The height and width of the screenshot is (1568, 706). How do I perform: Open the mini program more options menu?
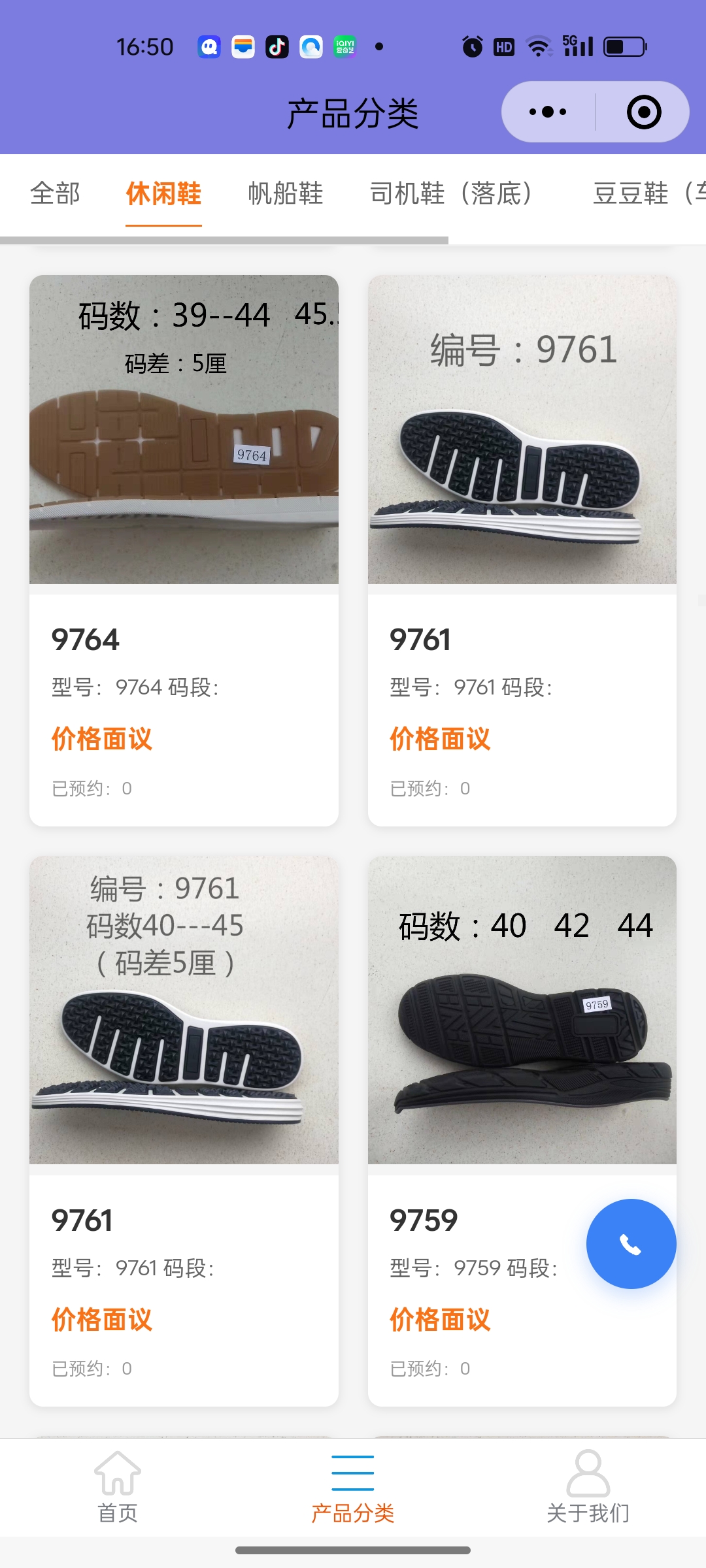[x=548, y=112]
